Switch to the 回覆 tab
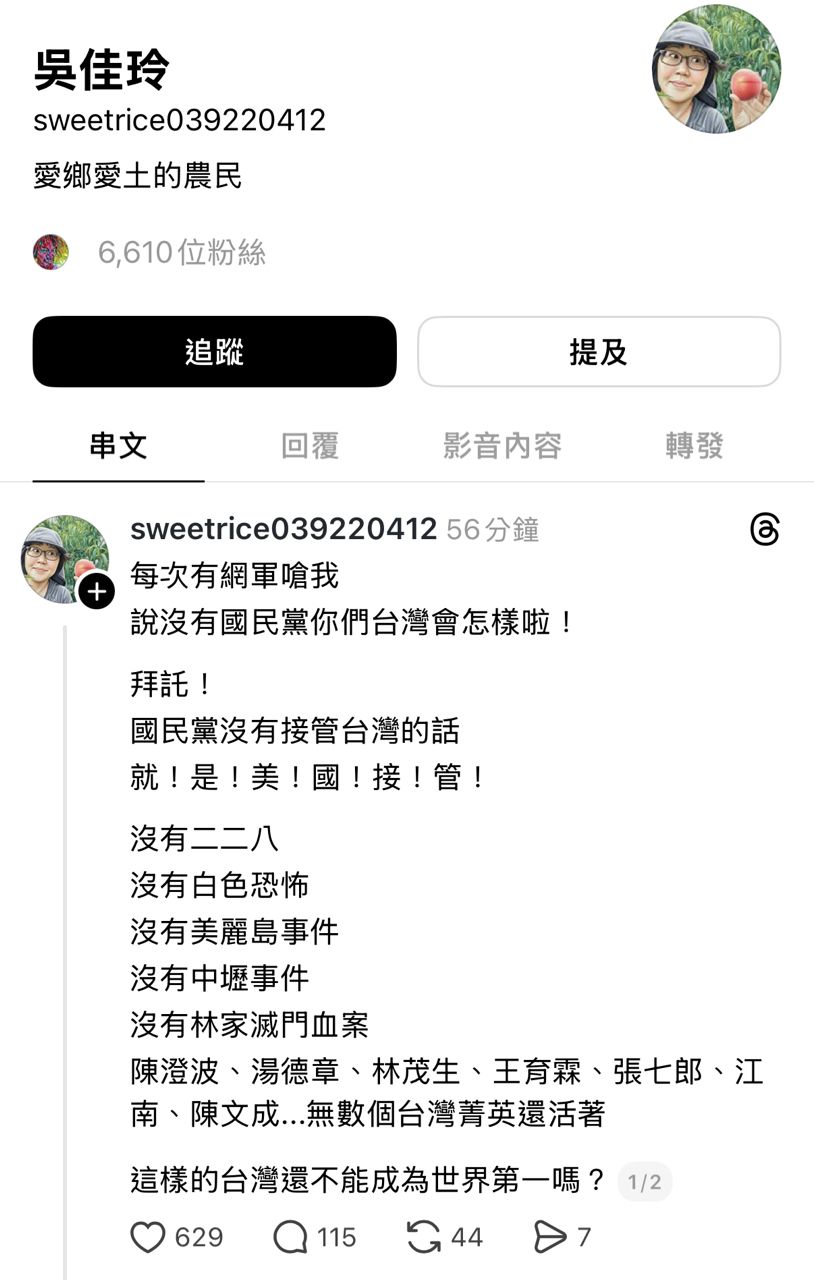The width and height of the screenshot is (814, 1280). 310,446
